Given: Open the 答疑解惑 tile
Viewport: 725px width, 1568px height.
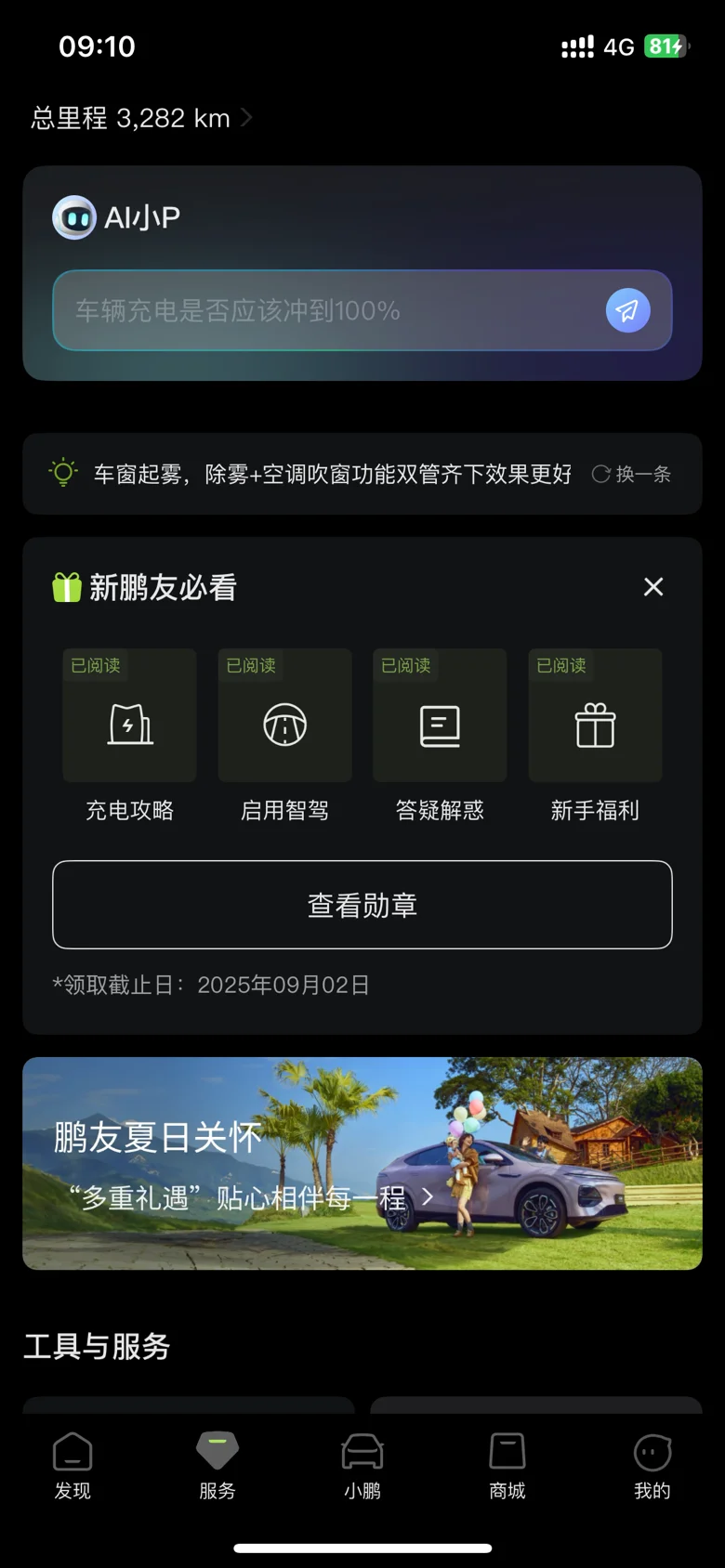Looking at the screenshot, I should (x=440, y=736).
